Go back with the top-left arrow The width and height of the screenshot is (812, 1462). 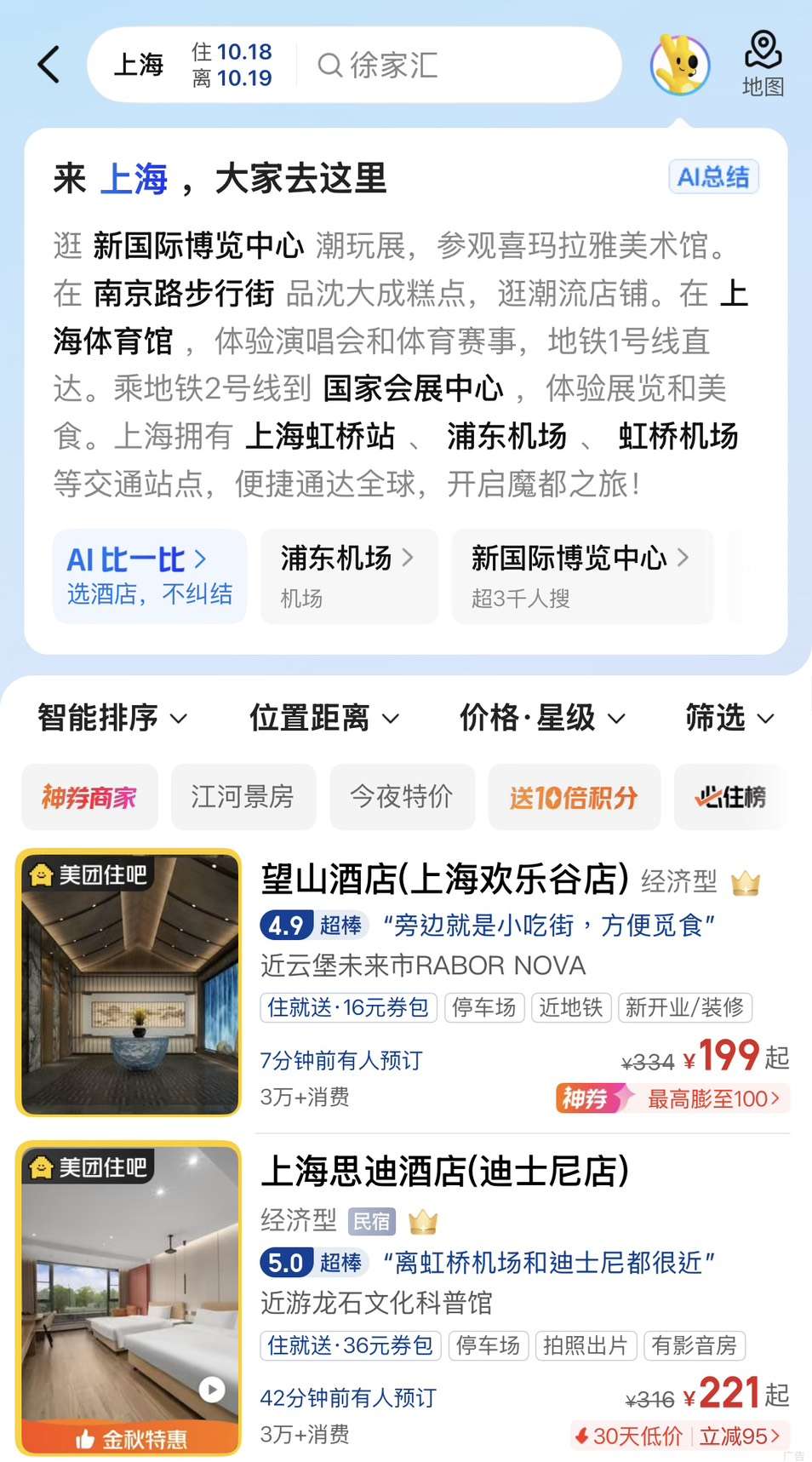[49, 65]
